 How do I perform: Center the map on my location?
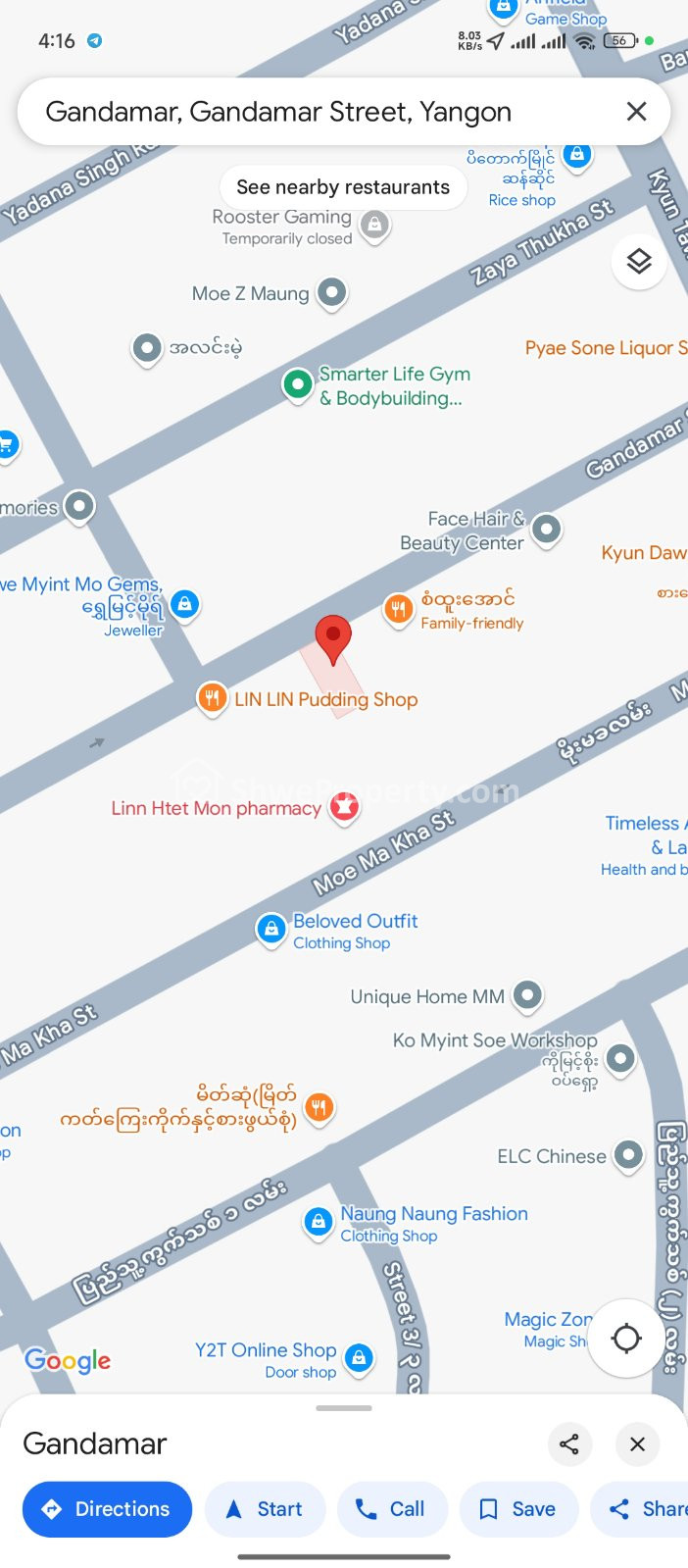[626, 1338]
